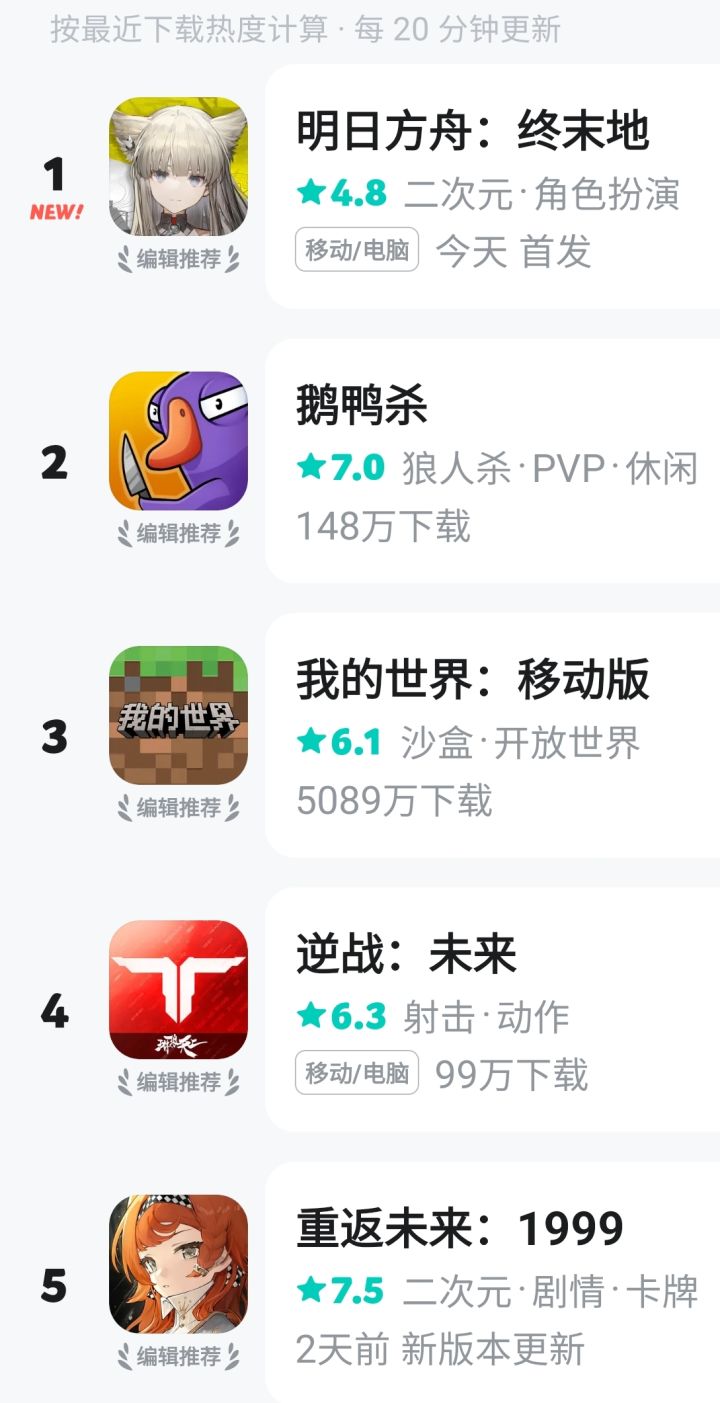This screenshot has width=720, height=1403.
Task: Tap the star icon beside 6.1 rating
Action: pyautogui.click(x=309, y=740)
